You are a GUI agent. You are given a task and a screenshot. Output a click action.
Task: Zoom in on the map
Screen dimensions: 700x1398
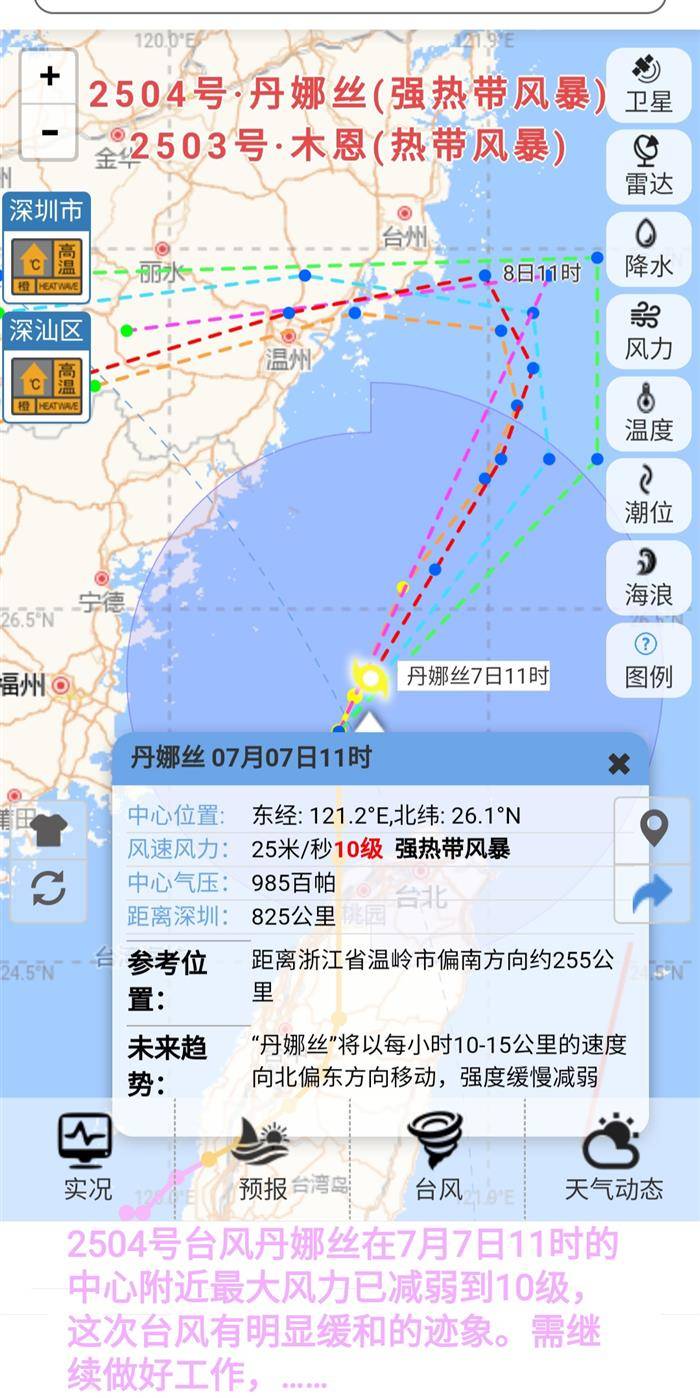[x=49, y=76]
